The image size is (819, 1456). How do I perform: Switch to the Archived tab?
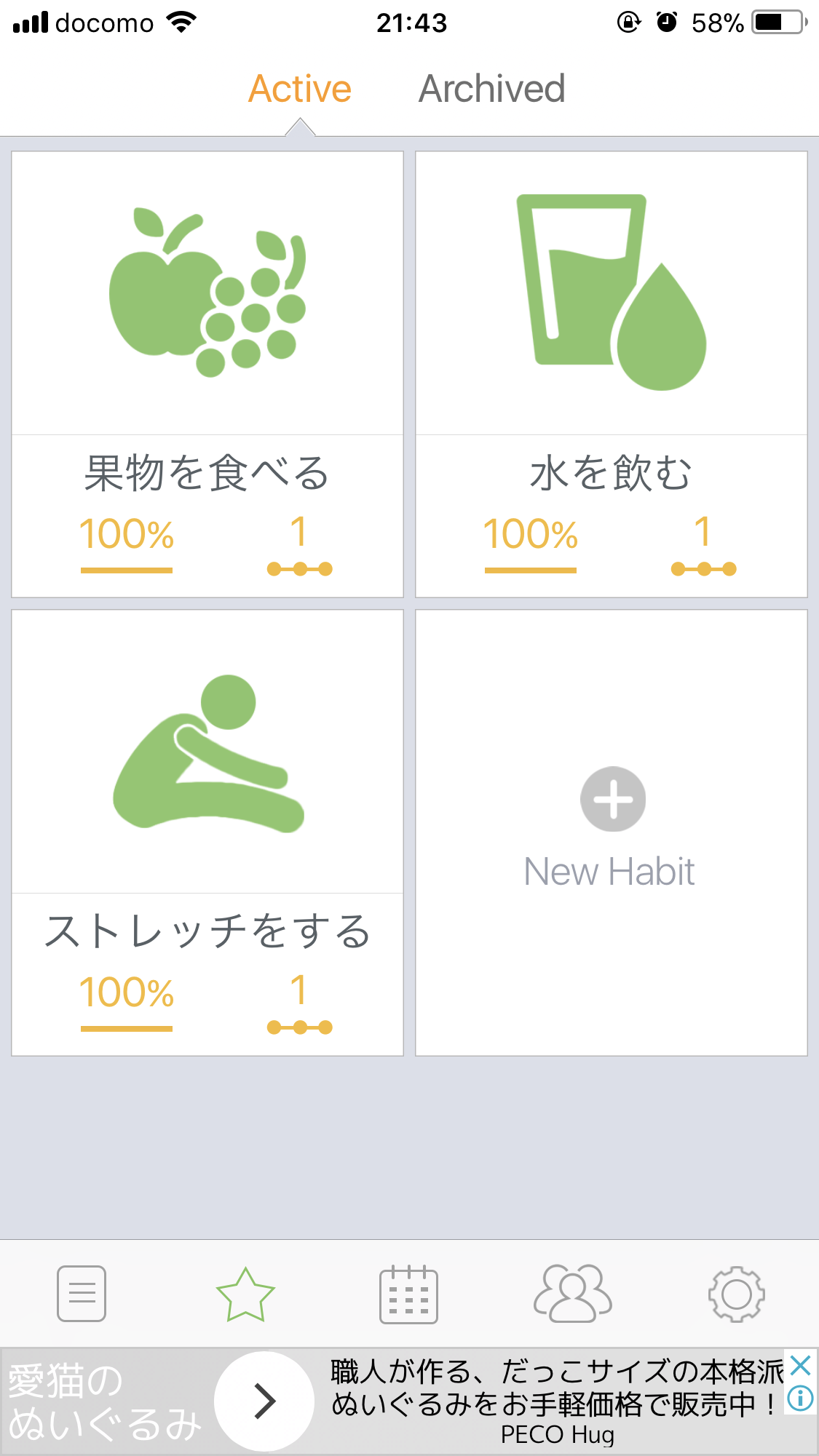(491, 89)
